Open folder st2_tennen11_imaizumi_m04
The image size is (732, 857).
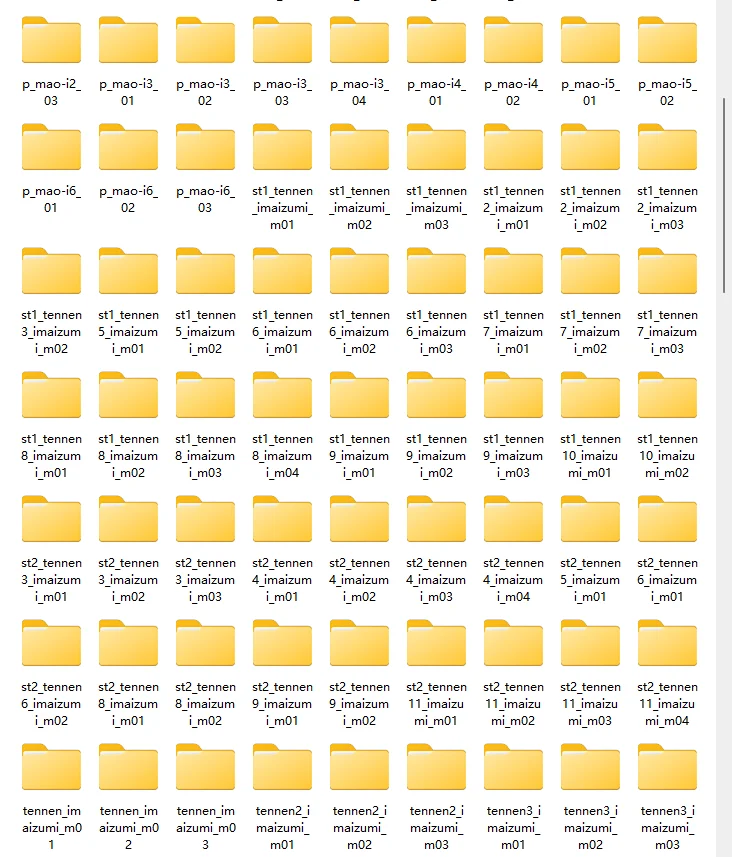coord(667,644)
